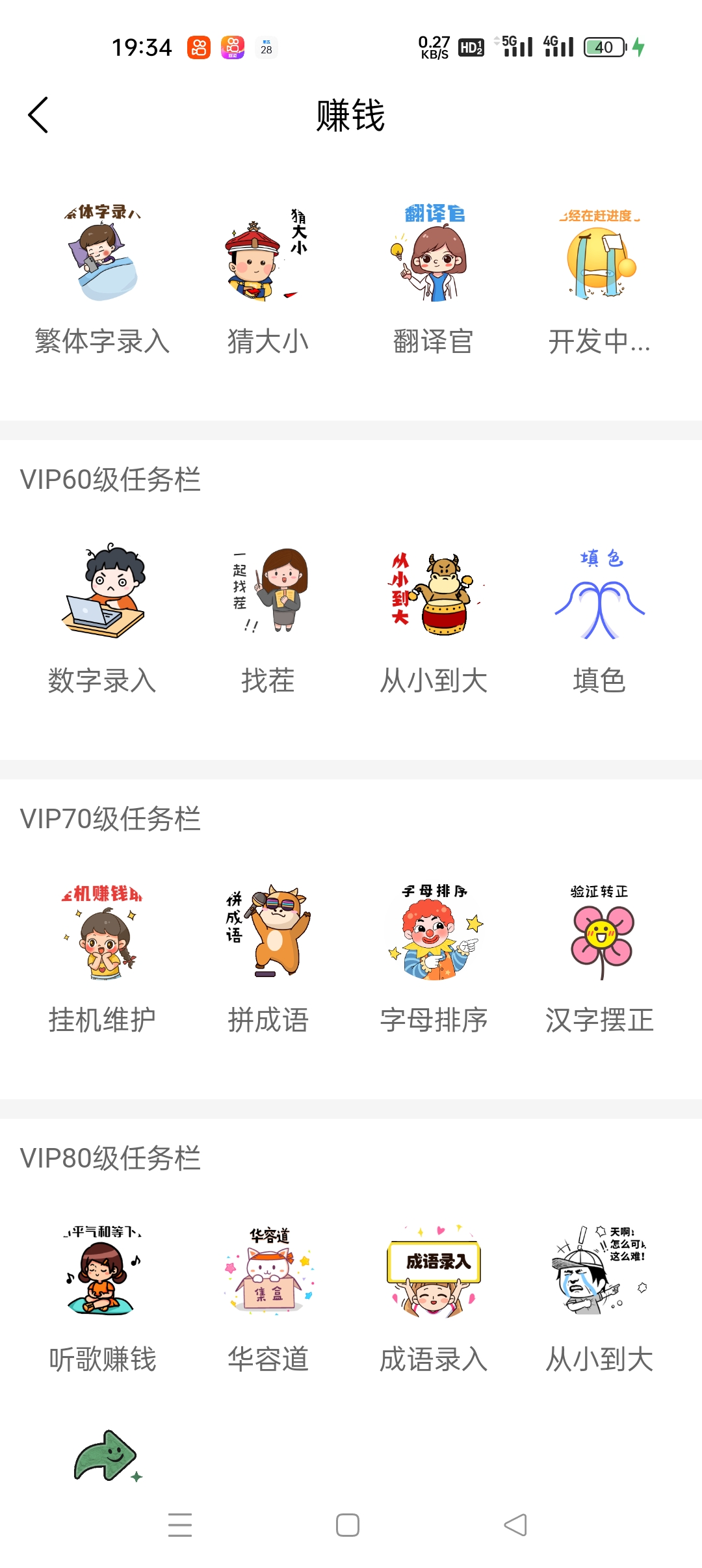This screenshot has width=702, height=1568.
Task: Open the 翻译官 task
Action: click(x=434, y=280)
